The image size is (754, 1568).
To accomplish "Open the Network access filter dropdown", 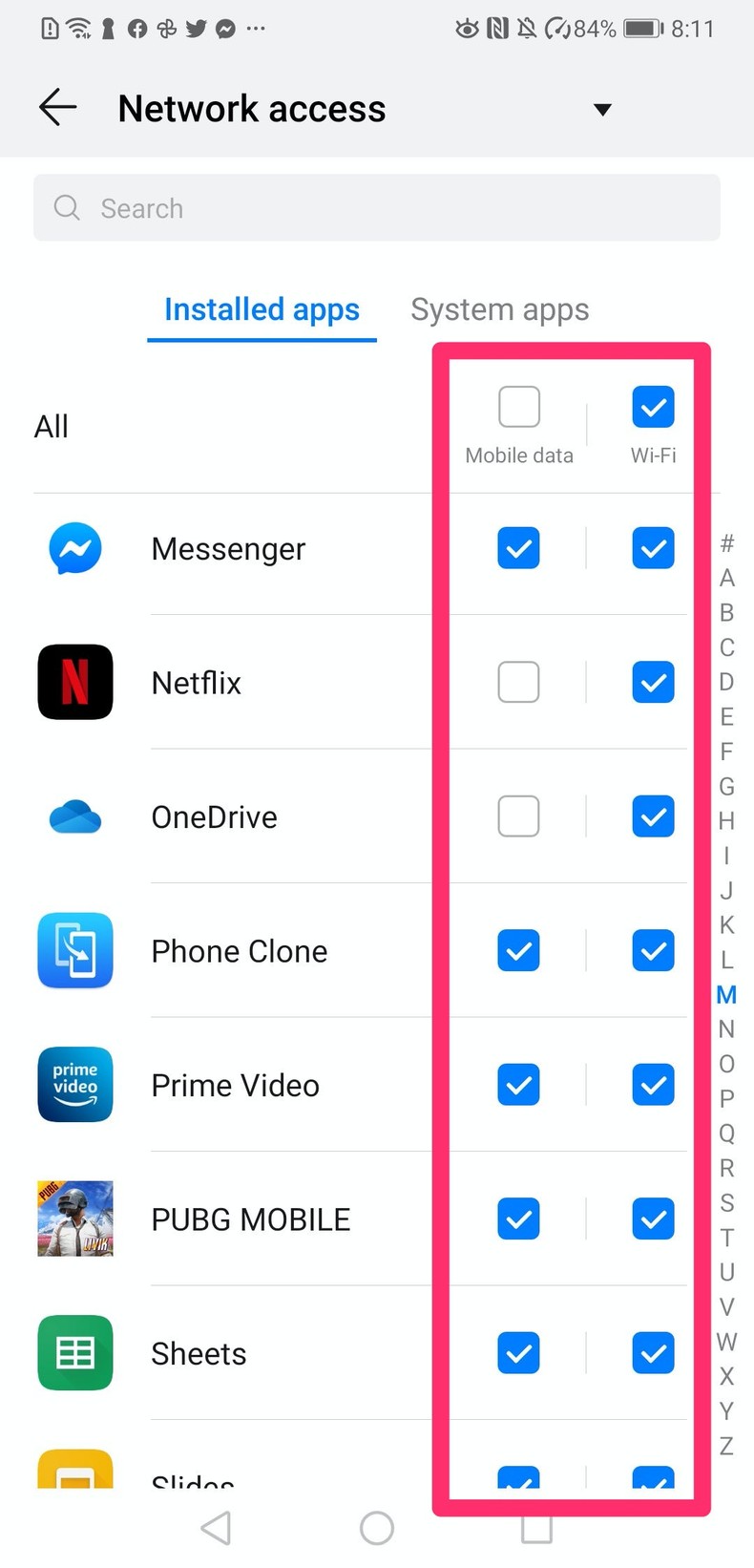I will [602, 109].
